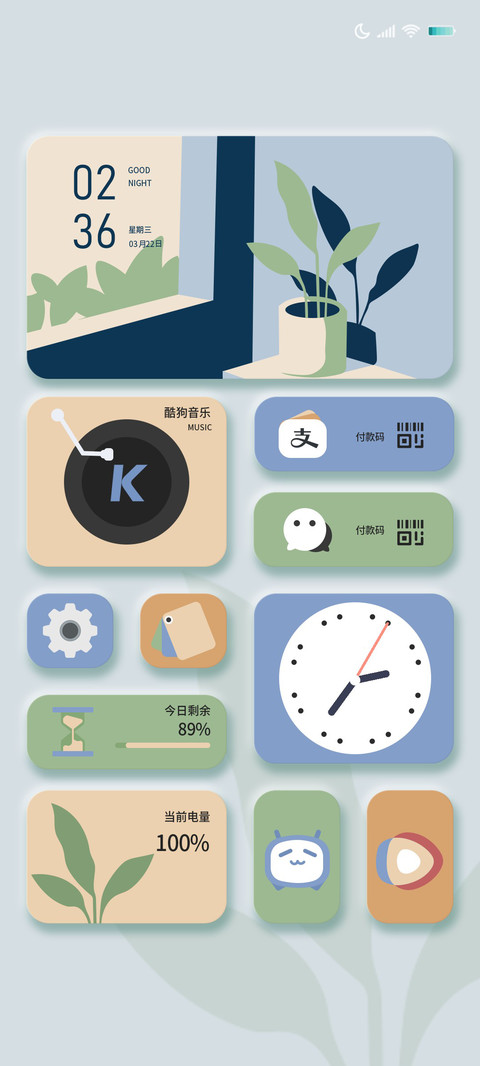Open the WeChat 付款码 shortcut
This screenshot has height=1066, width=480.
tap(354, 530)
